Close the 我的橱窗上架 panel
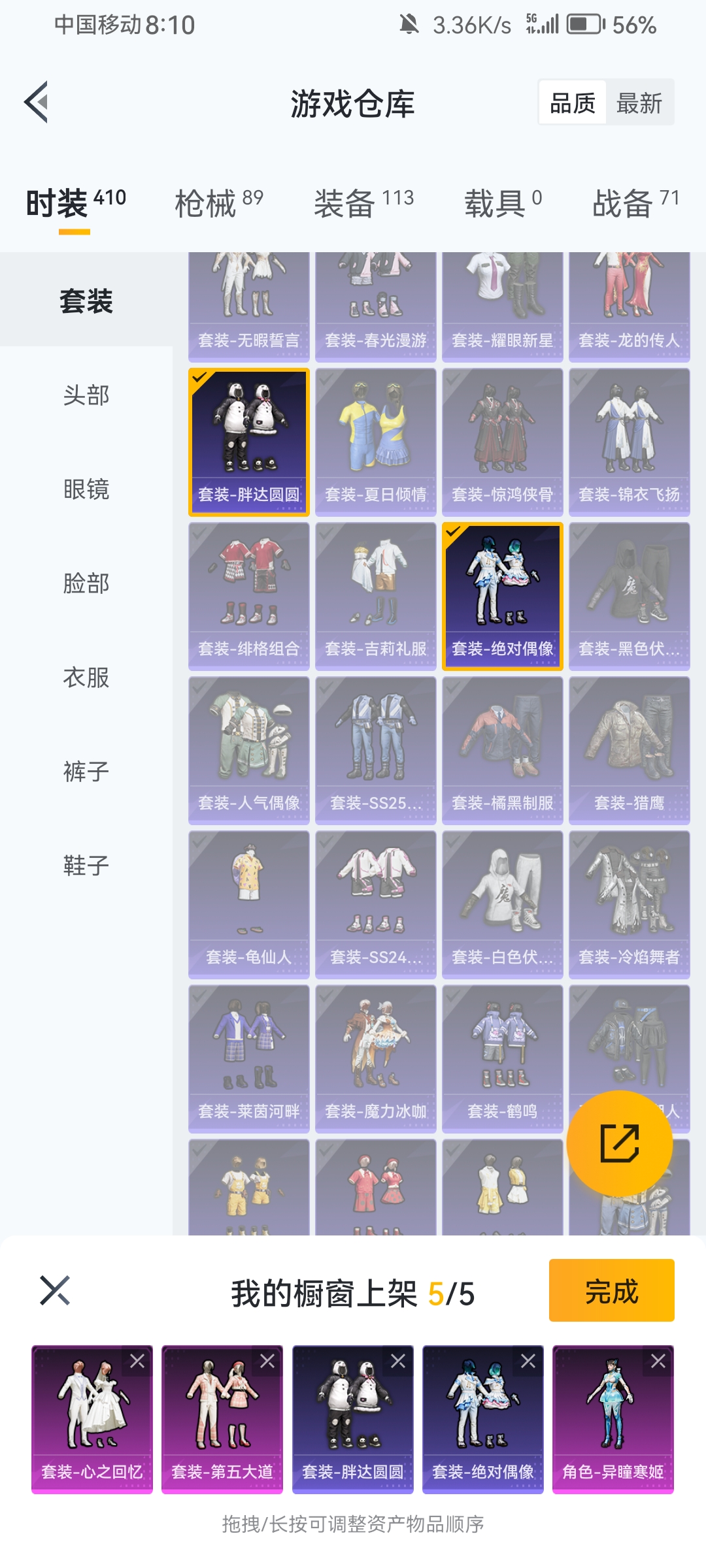The height and width of the screenshot is (1568, 706). pyautogui.click(x=55, y=1290)
